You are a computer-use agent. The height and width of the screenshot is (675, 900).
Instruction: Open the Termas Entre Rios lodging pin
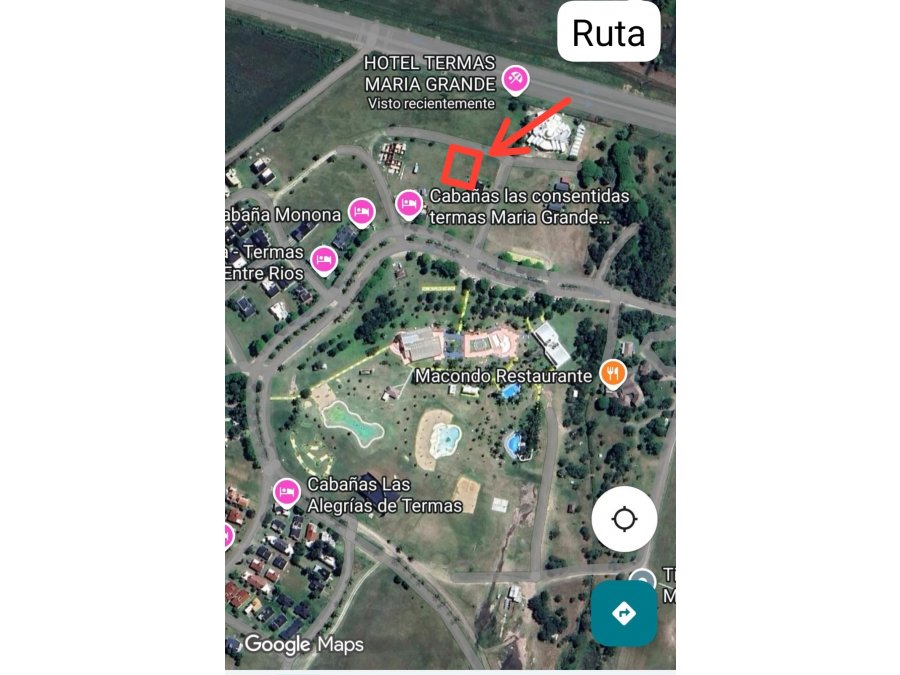pyautogui.click(x=323, y=260)
